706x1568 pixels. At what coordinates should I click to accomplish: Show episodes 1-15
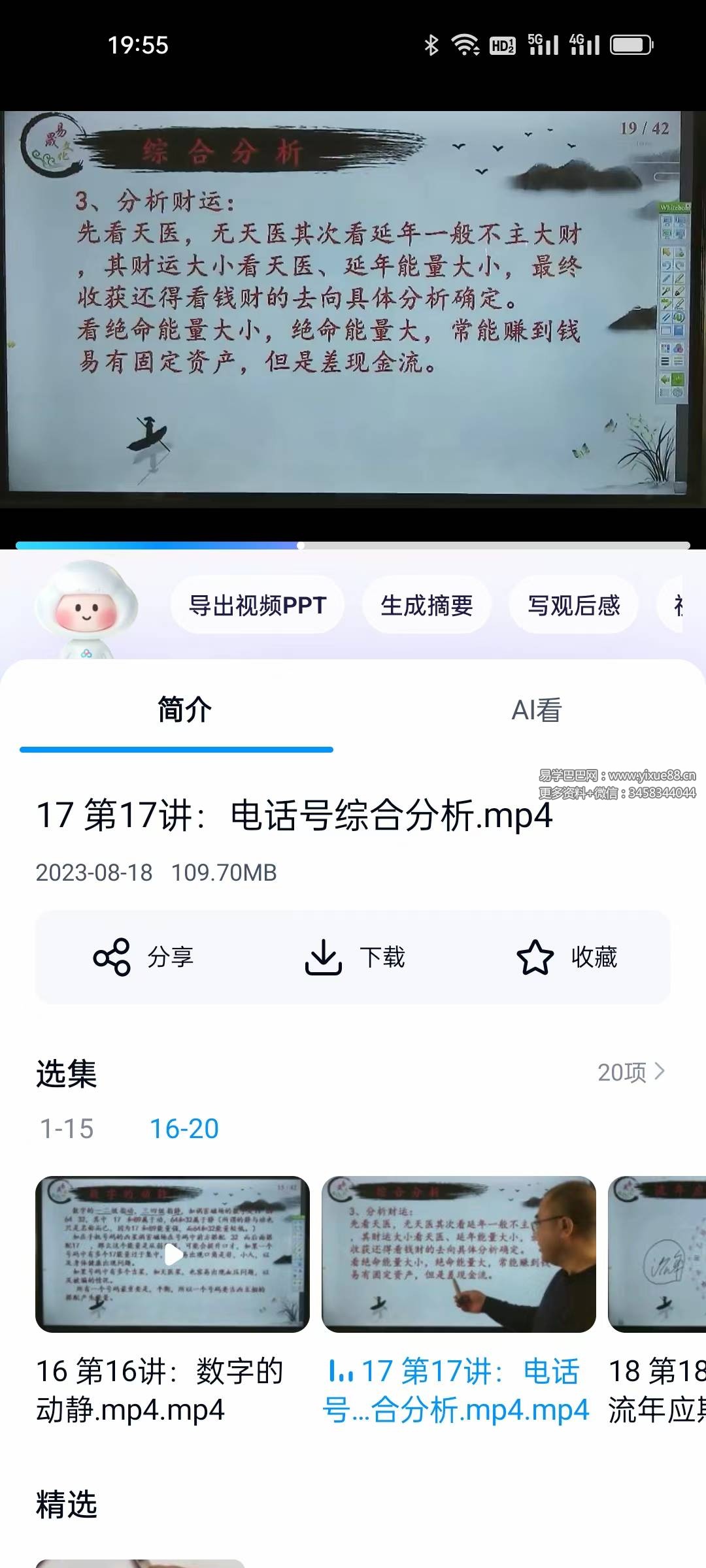(x=67, y=1129)
